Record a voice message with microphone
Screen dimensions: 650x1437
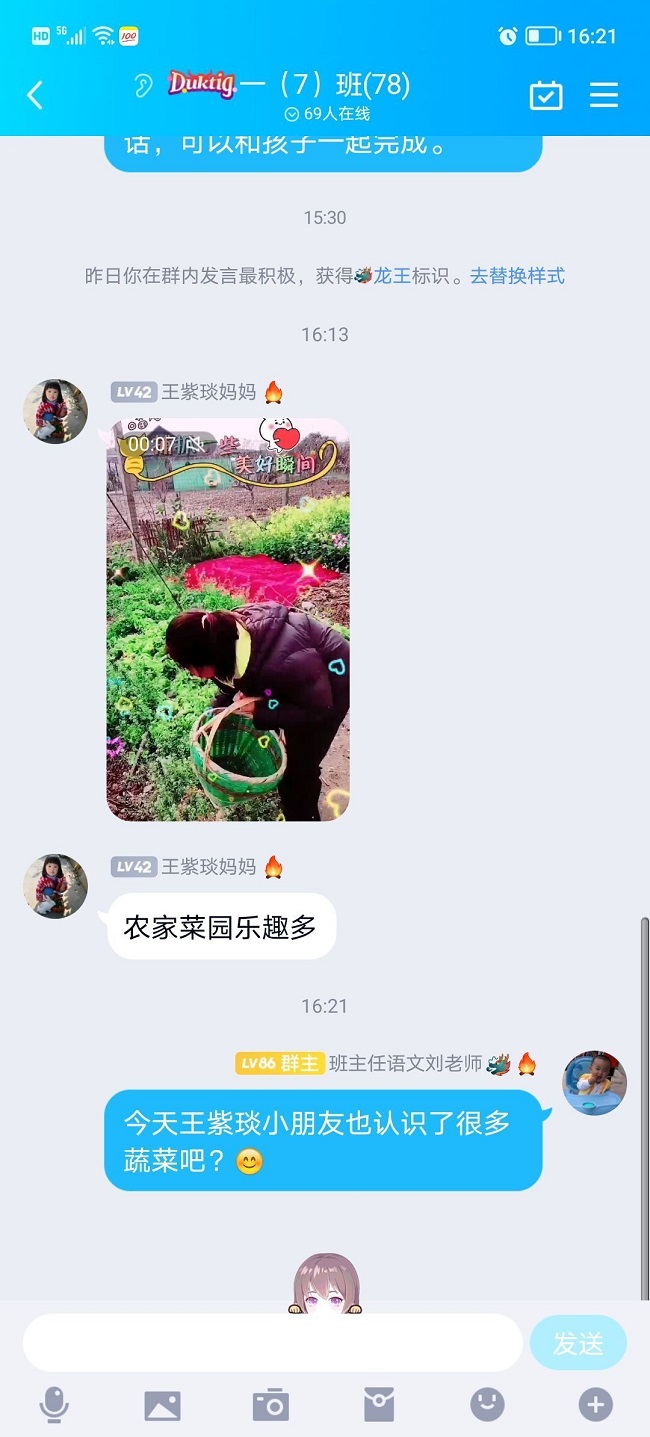click(x=54, y=1405)
